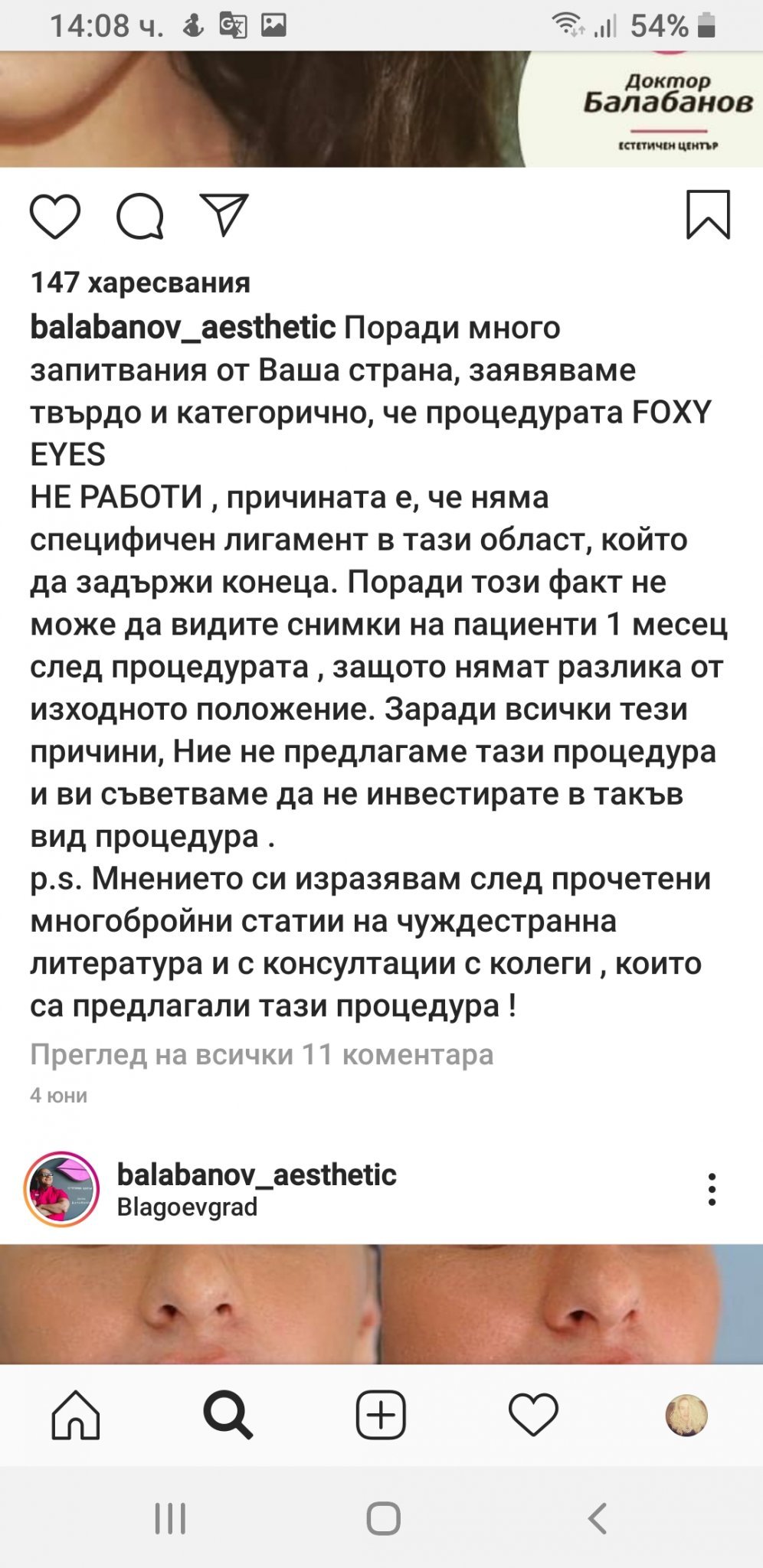Open my profile tab
Screen dimensions: 763x1568
pos(686,1416)
